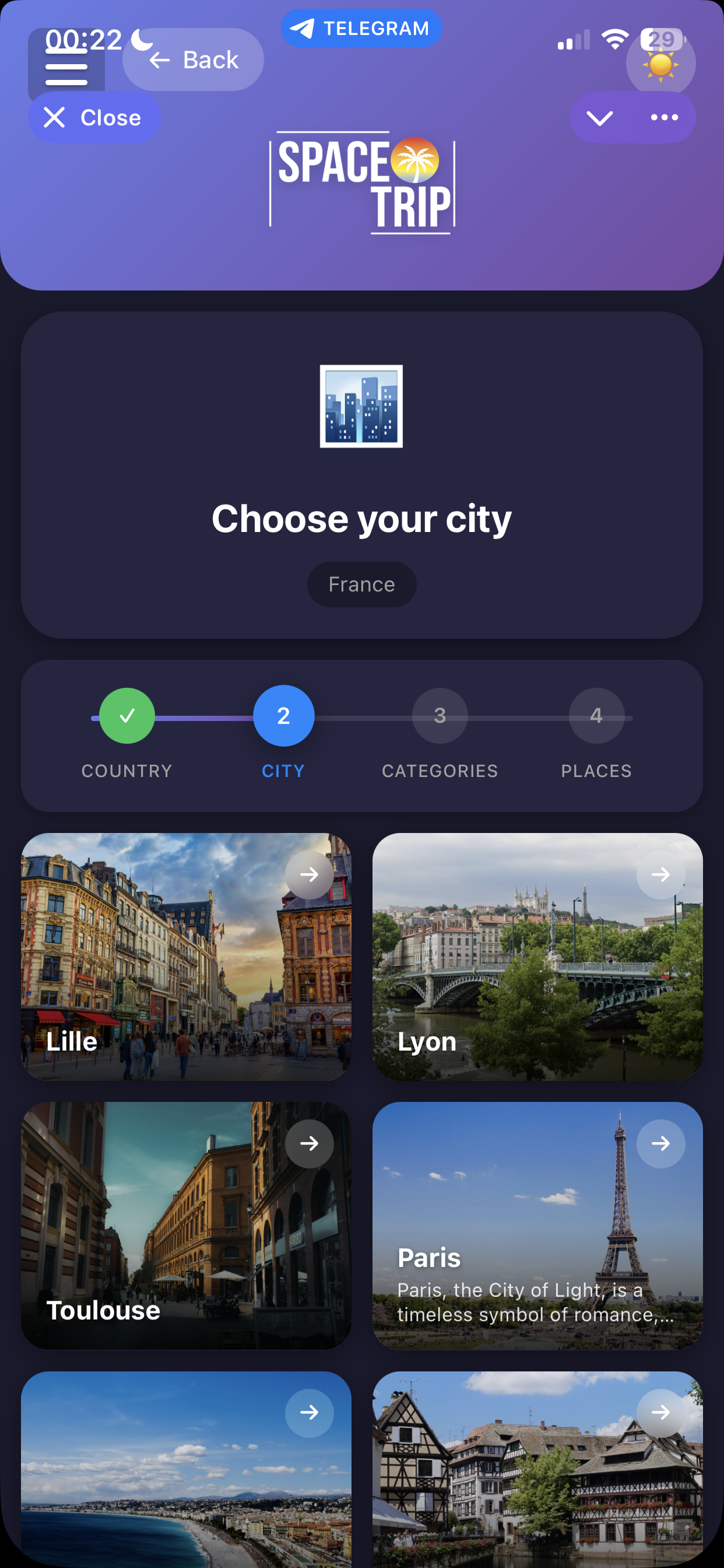Click the Space Trip logo
This screenshot has width=724, height=1568.
pos(361,181)
